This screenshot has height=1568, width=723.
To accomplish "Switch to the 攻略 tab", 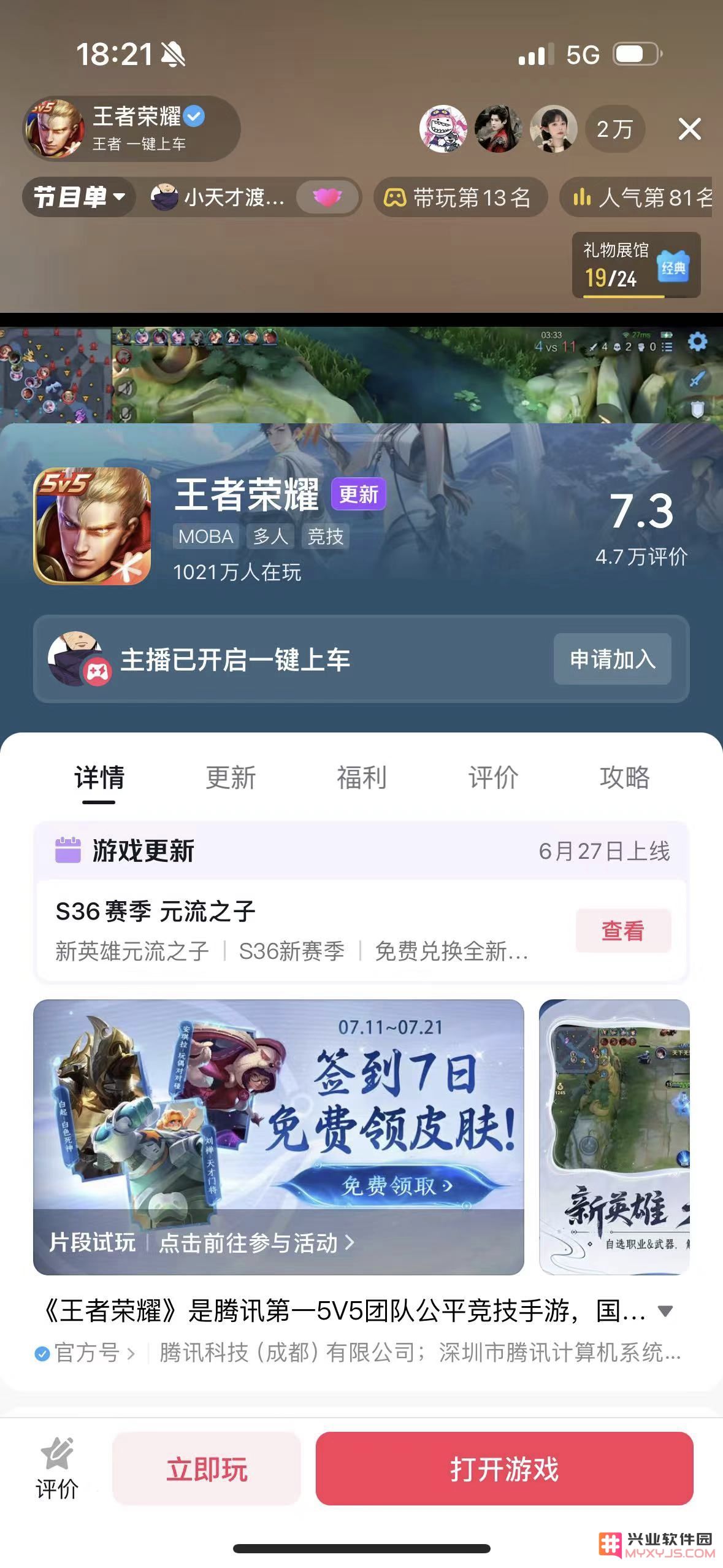I will (624, 778).
